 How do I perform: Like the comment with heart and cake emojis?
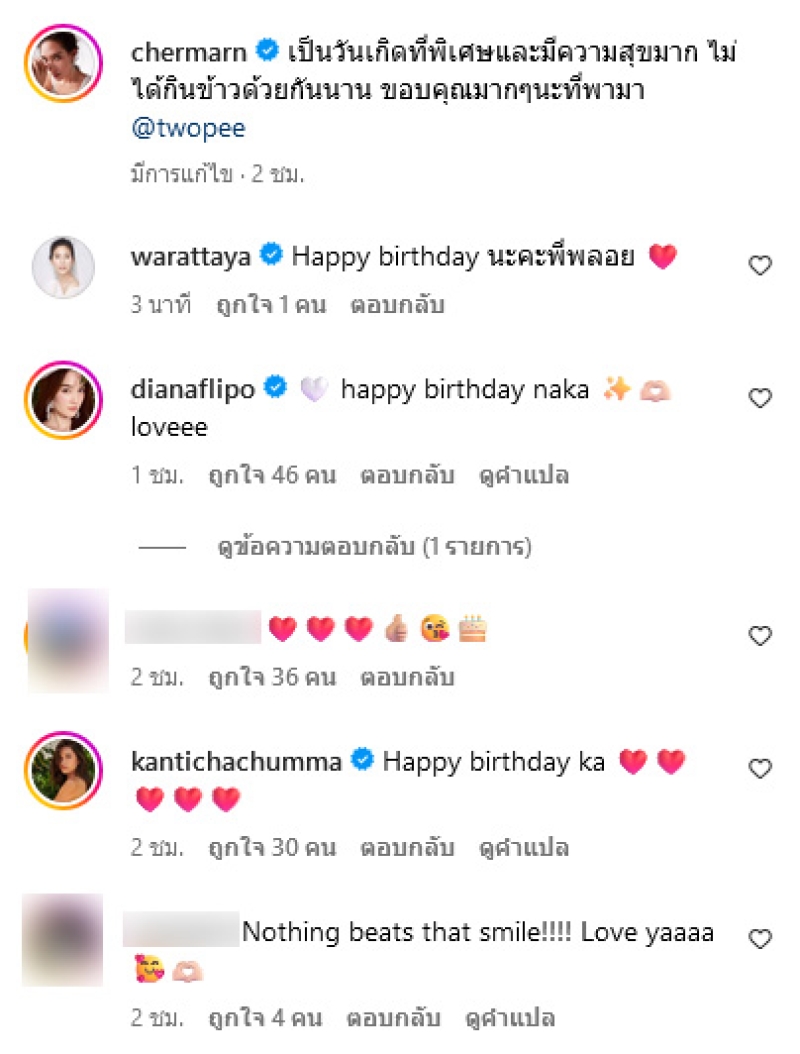(x=760, y=635)
